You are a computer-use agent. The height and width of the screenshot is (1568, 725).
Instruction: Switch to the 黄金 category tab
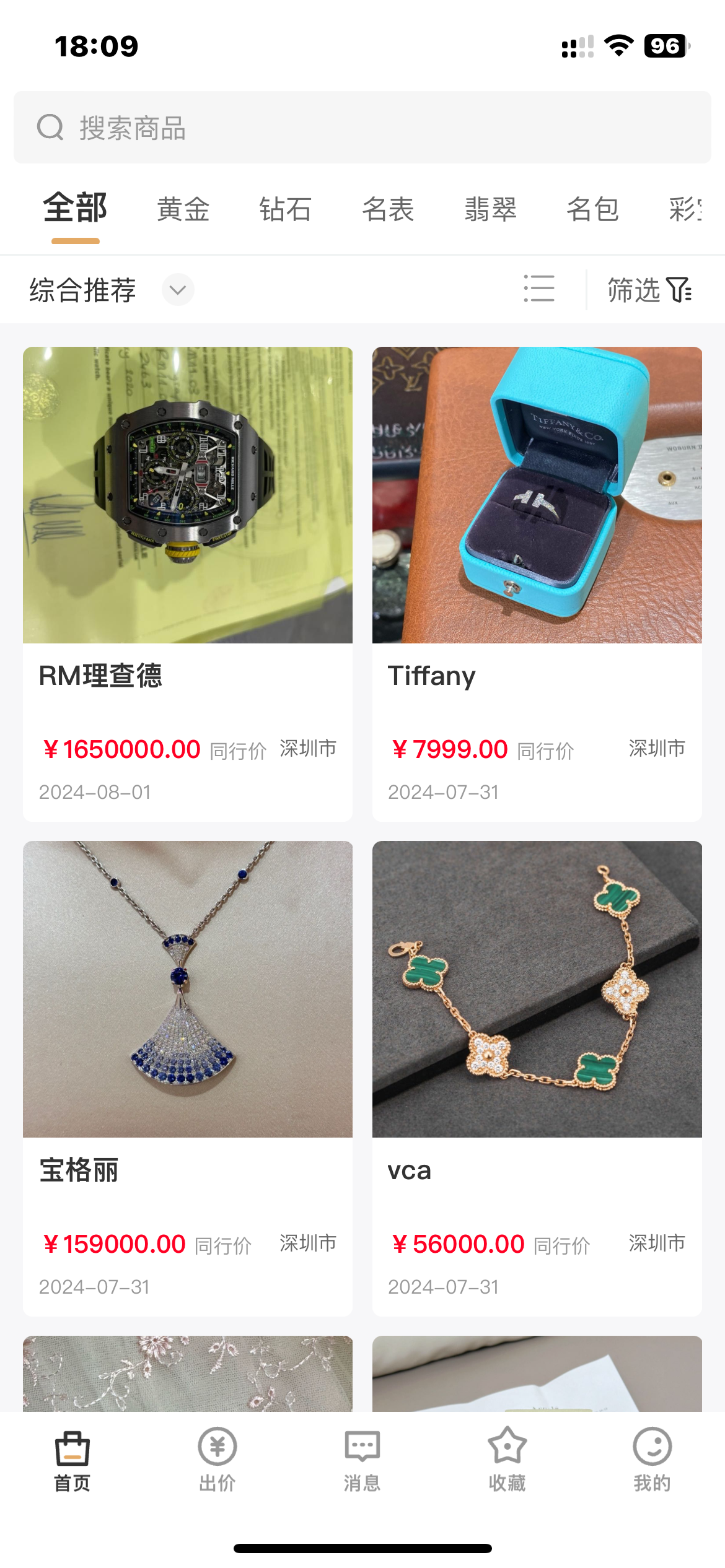point(183,209)
